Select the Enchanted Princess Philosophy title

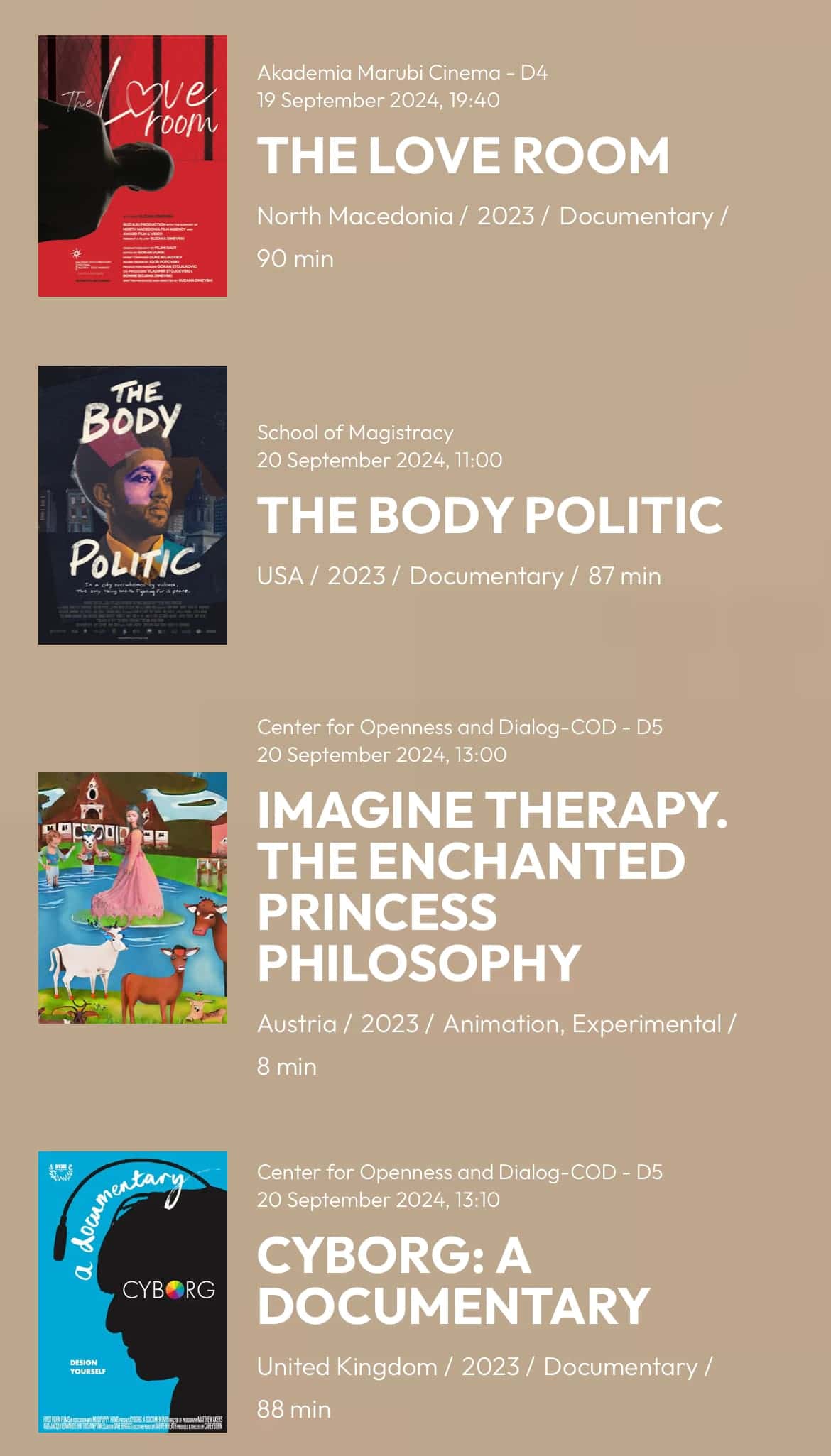491,886
